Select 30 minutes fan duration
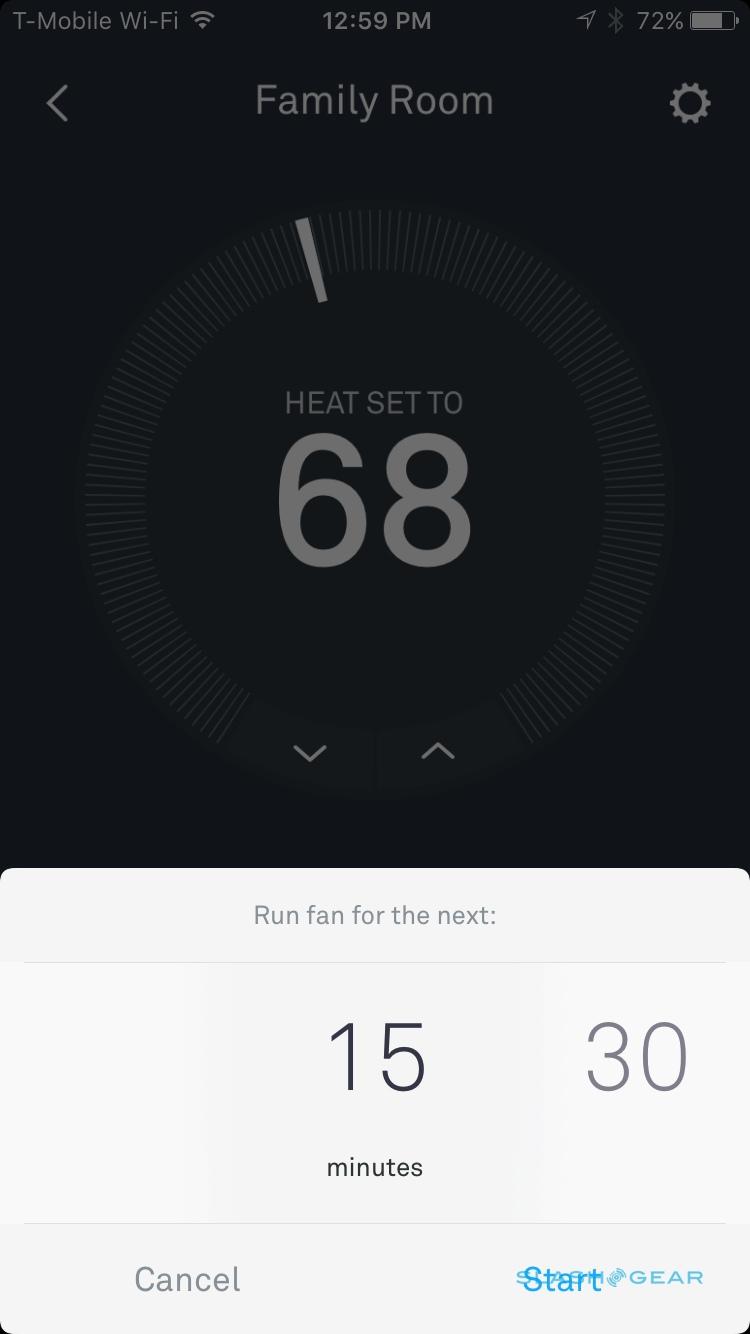Screen dimensions: 750x1334 coord(636,1057)
